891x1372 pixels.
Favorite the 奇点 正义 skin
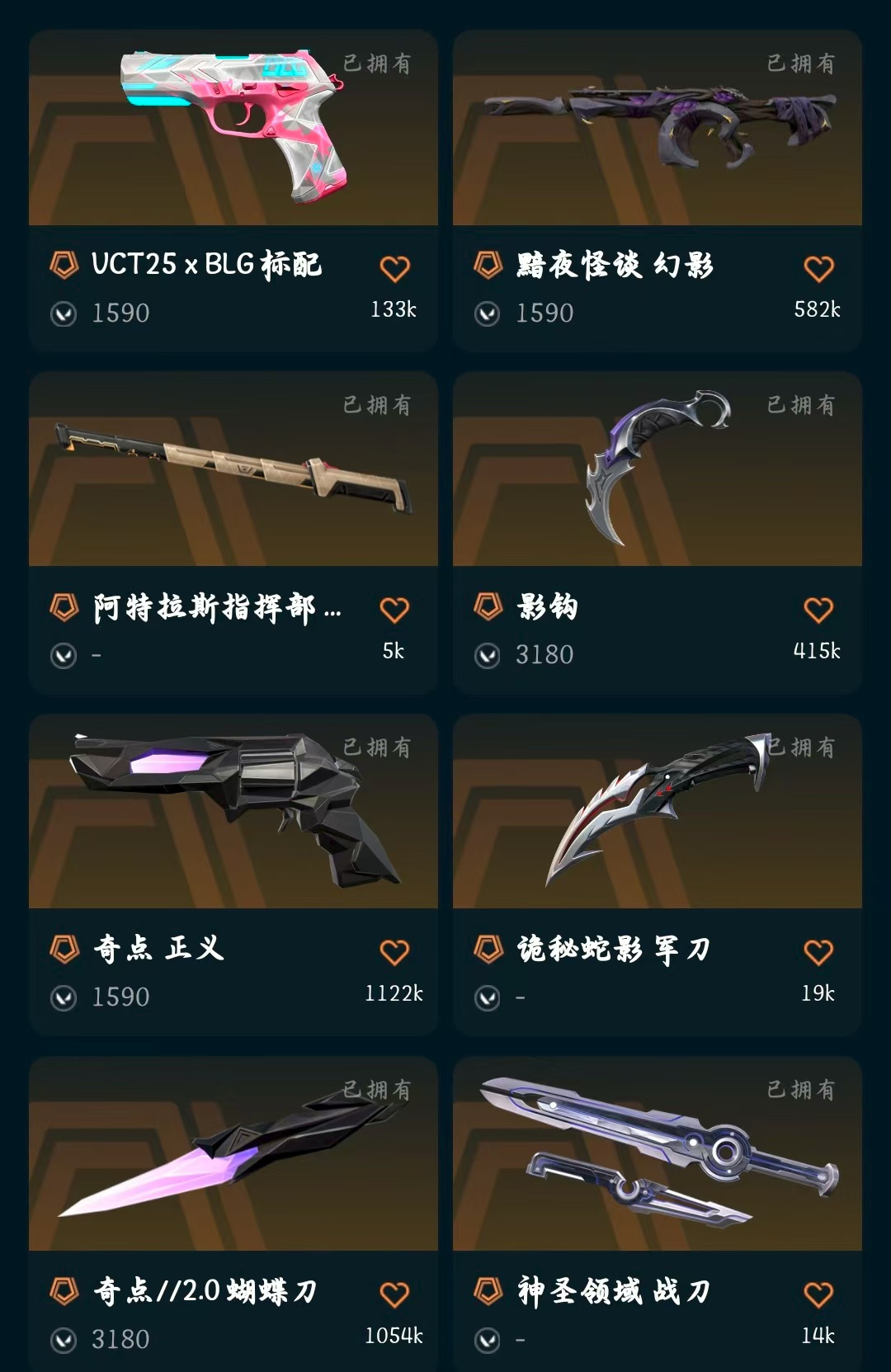coord(394,953)
